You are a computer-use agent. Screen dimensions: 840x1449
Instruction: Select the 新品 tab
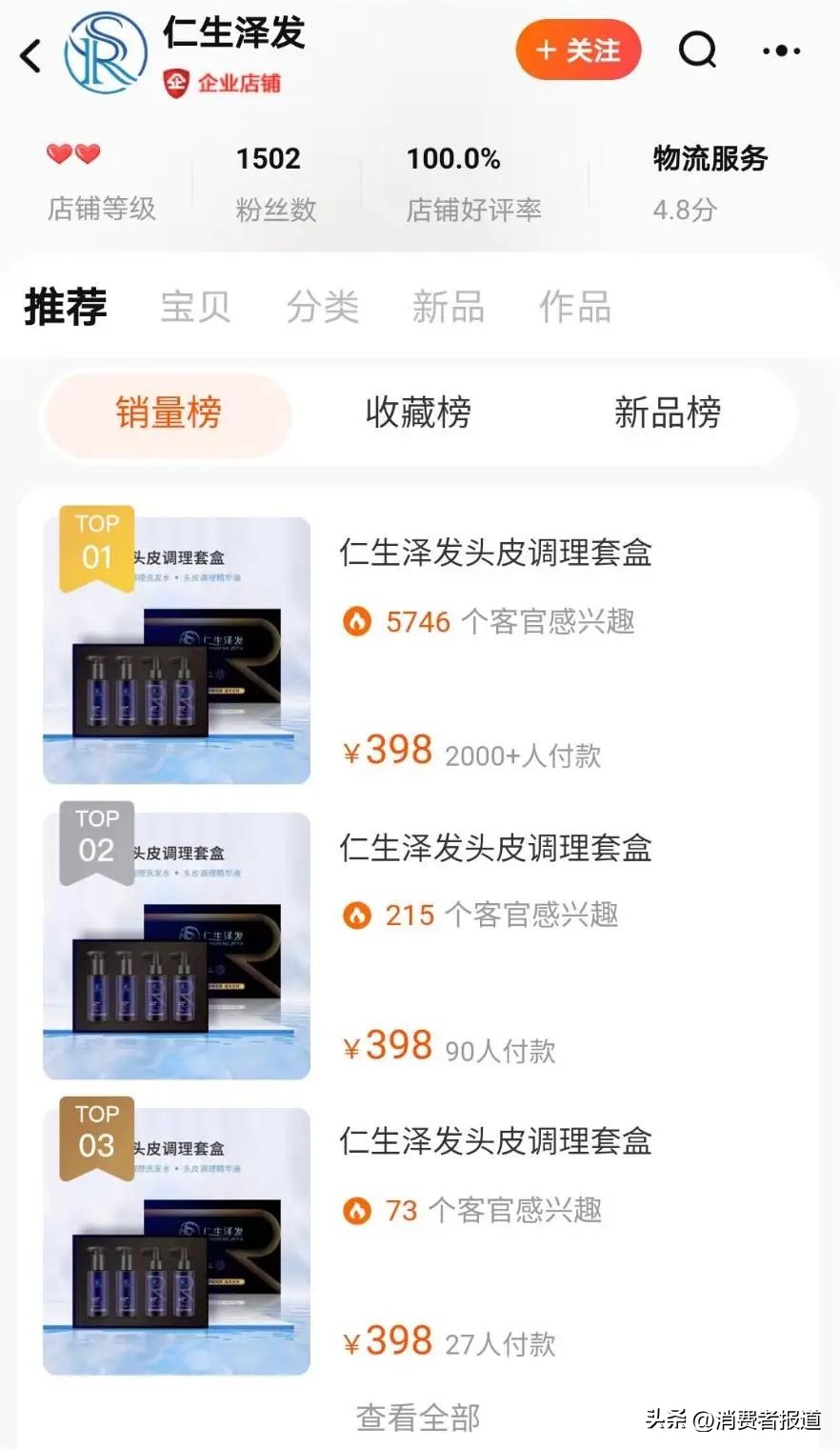[448, 307]
